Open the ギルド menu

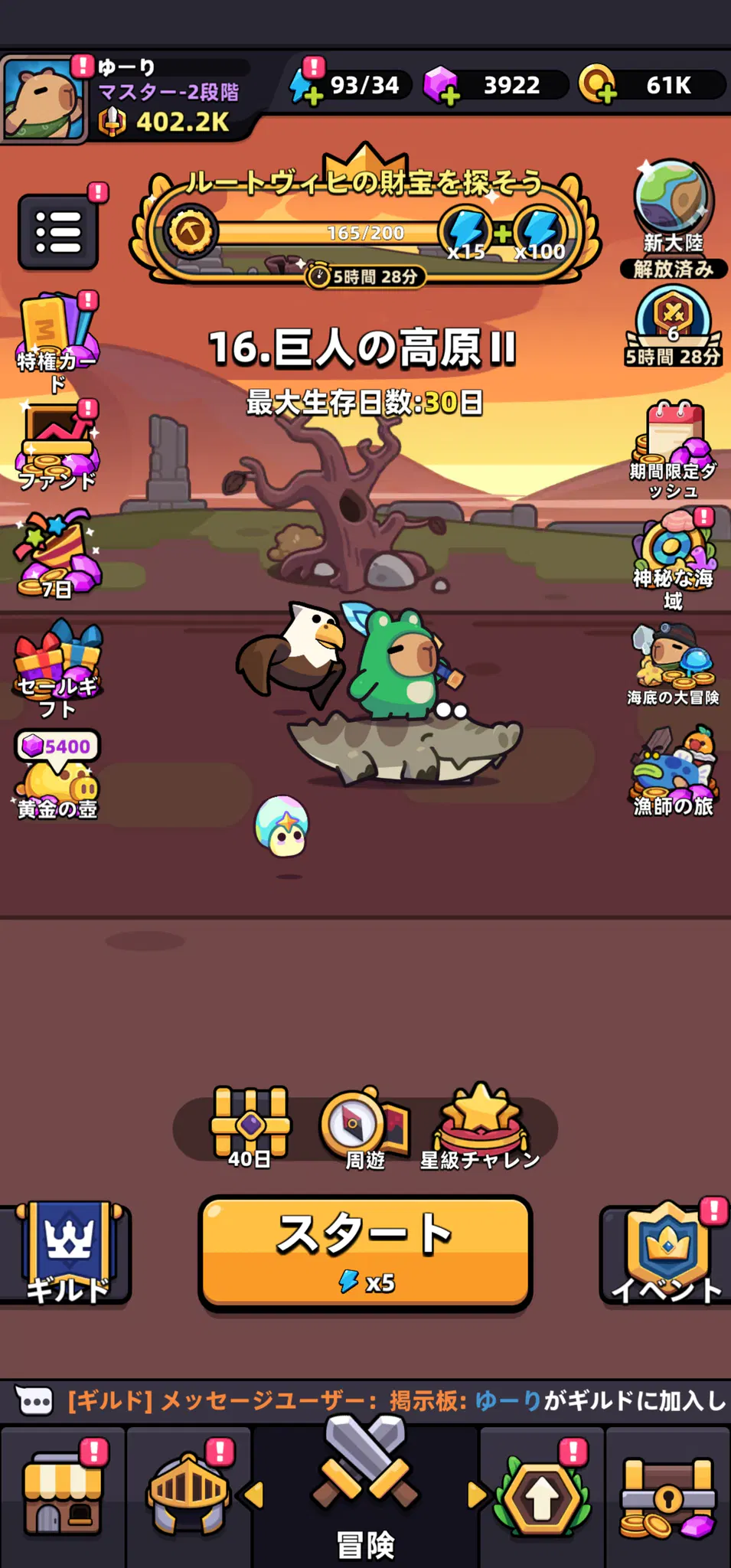click(67, 1253)
